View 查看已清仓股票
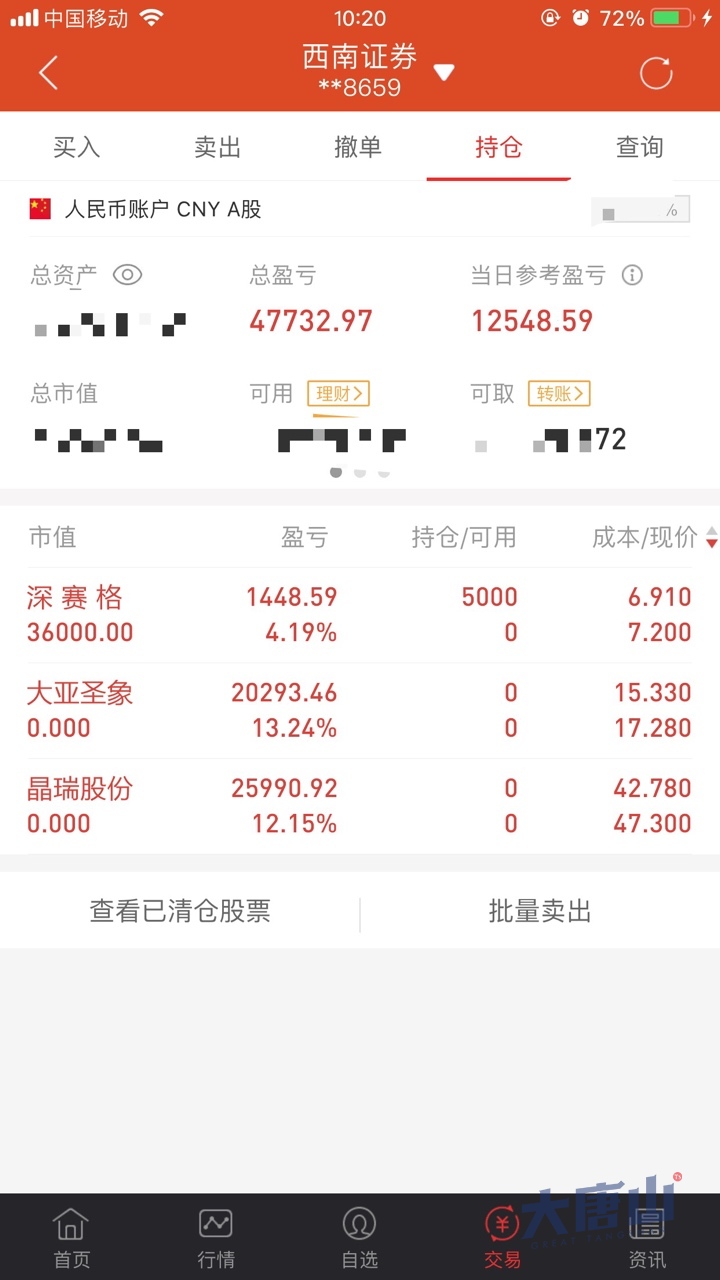Image resolution: width=720 pixels, height=1280 pixels. pyautogui.click(x=180, y=911)
